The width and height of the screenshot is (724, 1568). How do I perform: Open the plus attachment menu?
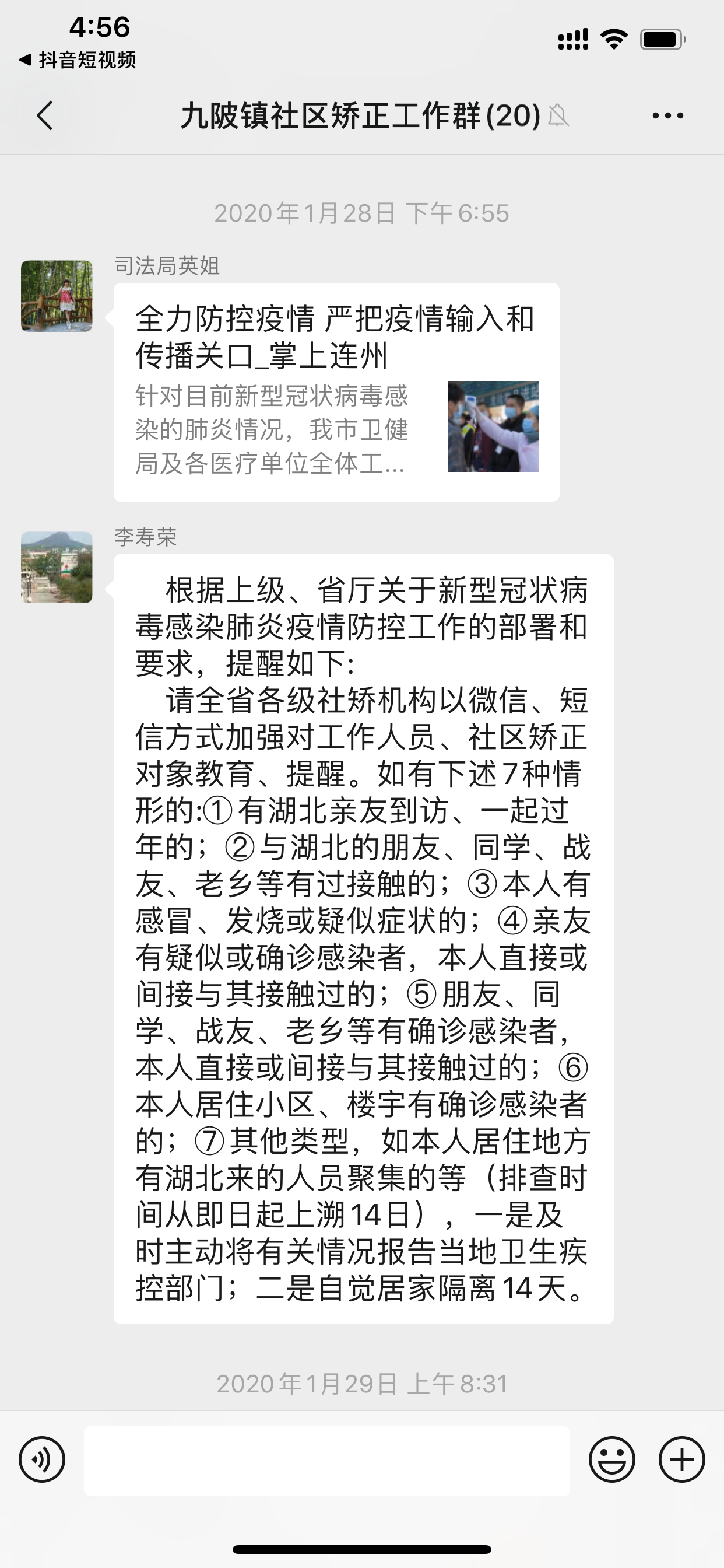coord(681,1459)
